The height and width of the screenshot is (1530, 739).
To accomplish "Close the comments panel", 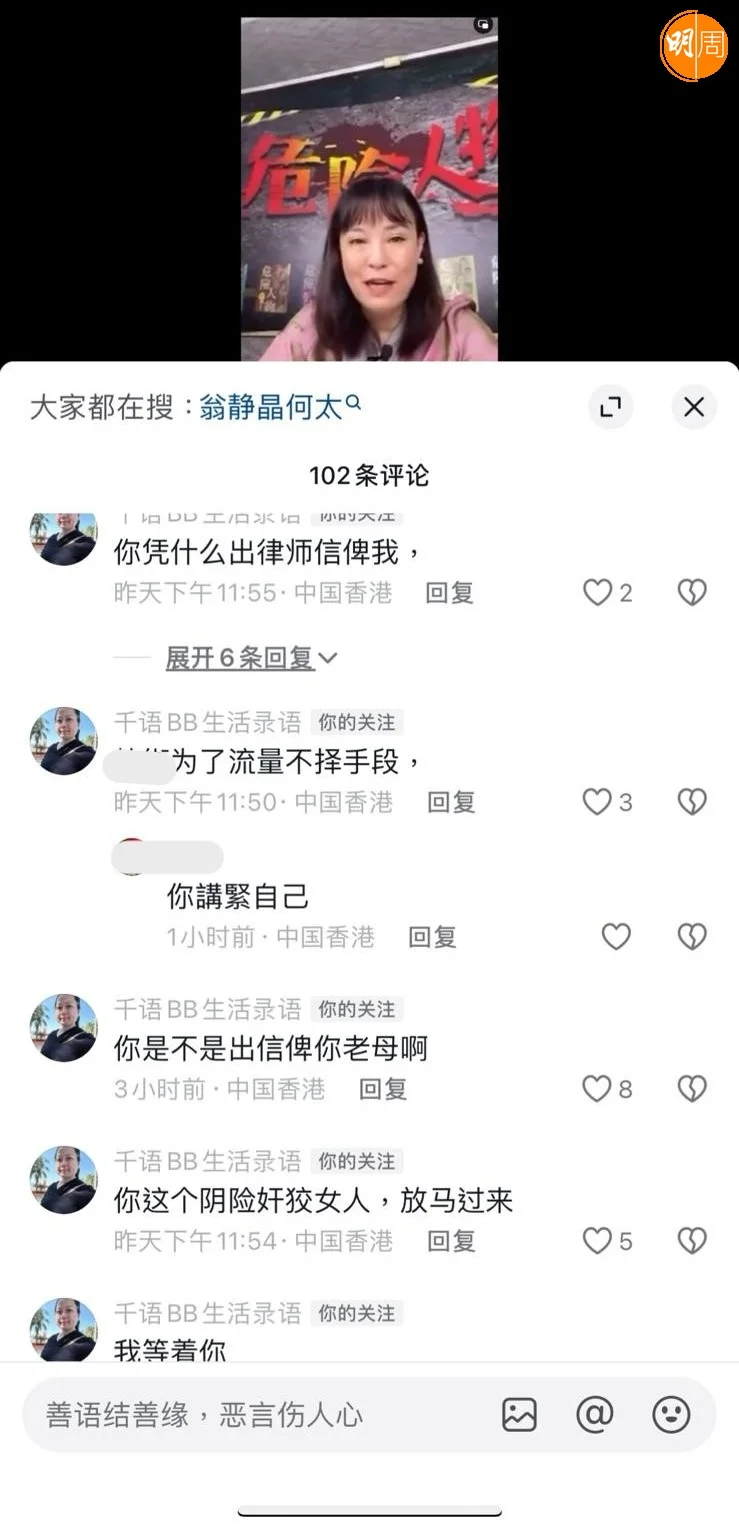I will (693, 407).
